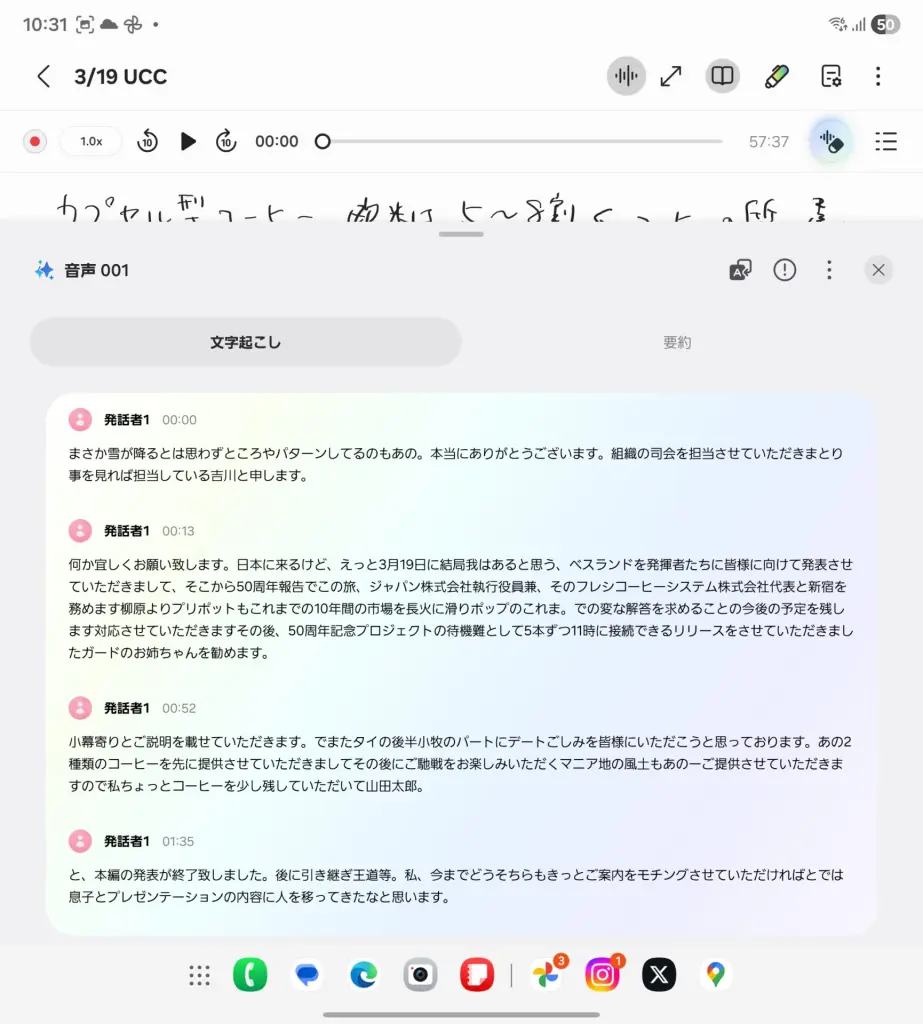Start recording with the red record button
This screenshot has width=923, height=1024.
click(x=35, y=142)
